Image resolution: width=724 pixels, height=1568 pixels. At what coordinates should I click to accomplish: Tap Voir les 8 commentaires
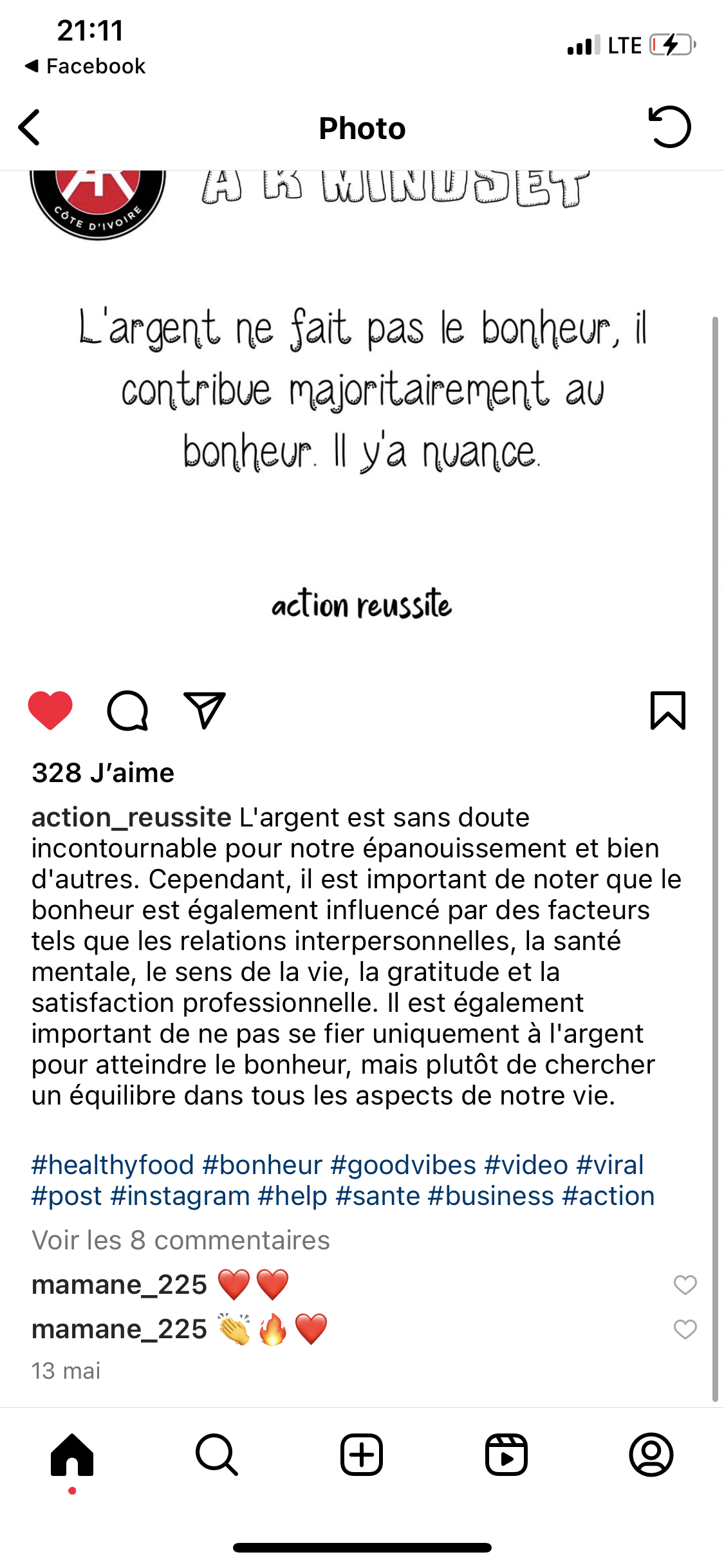[180, 1240]
